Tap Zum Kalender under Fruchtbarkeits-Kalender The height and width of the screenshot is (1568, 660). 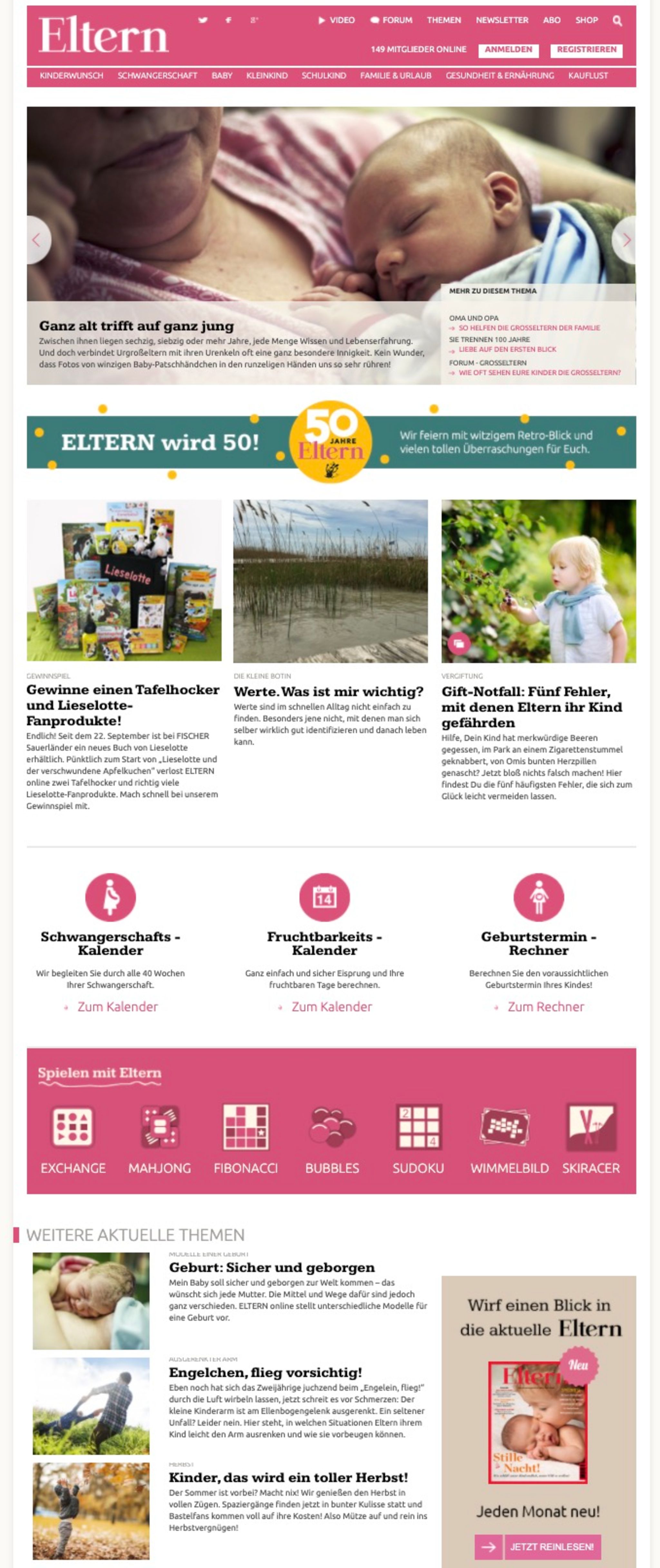[x=331, y=1007]
